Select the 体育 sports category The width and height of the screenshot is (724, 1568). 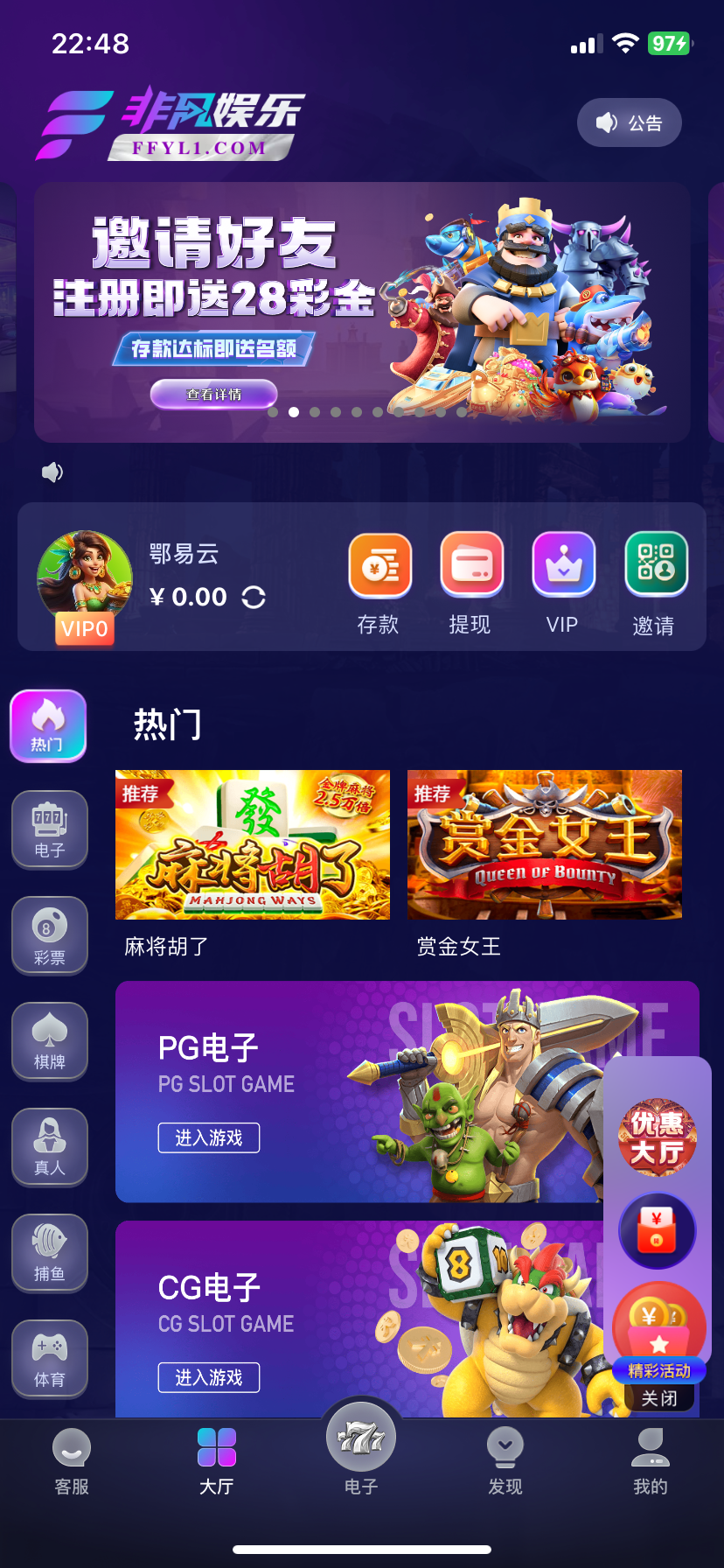(x=49, y=1359)
